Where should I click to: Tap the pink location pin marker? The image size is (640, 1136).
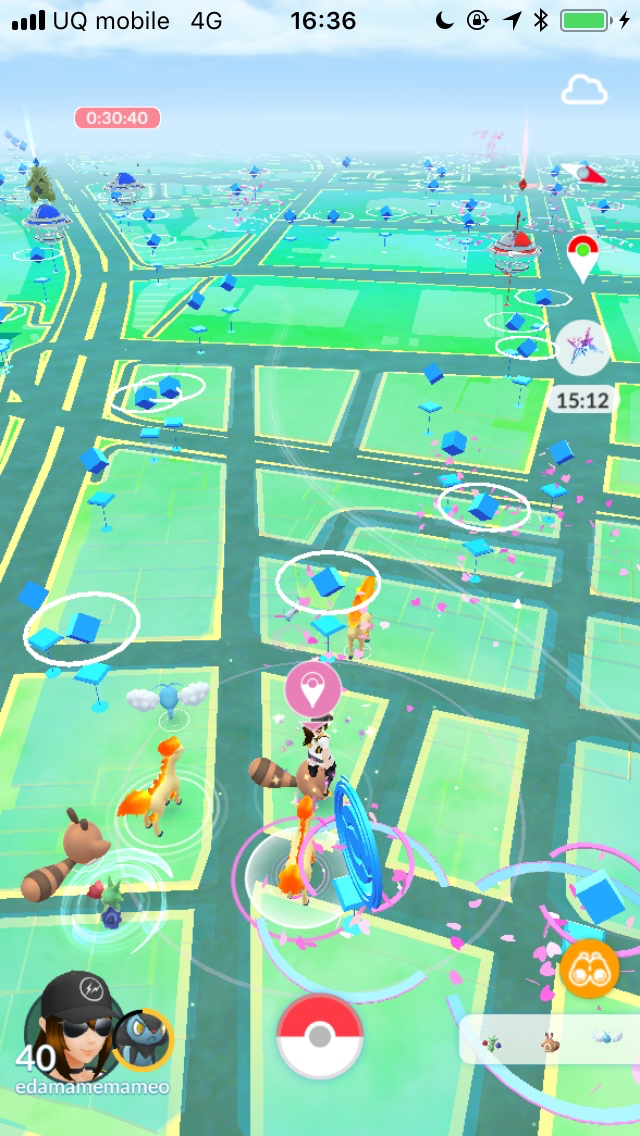(x=313, y=688)
